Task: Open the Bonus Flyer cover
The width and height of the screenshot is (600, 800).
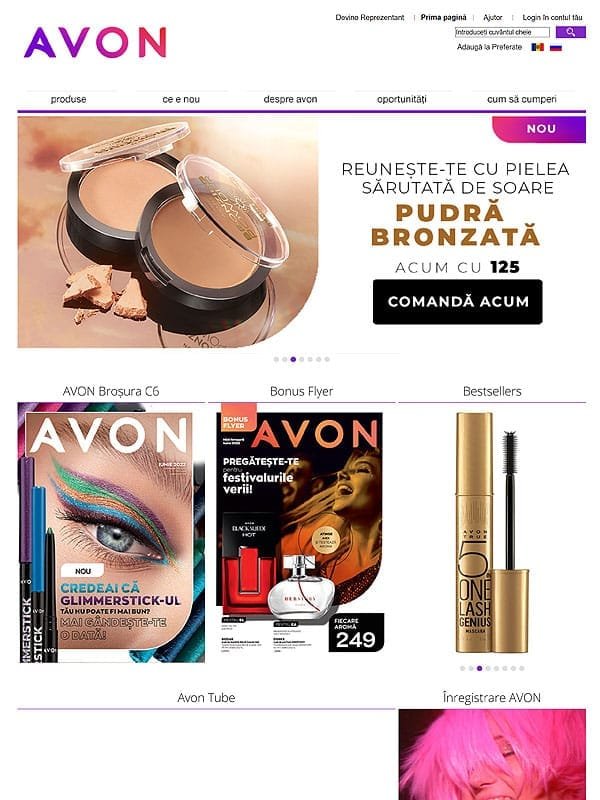Action: coord(301,532)
